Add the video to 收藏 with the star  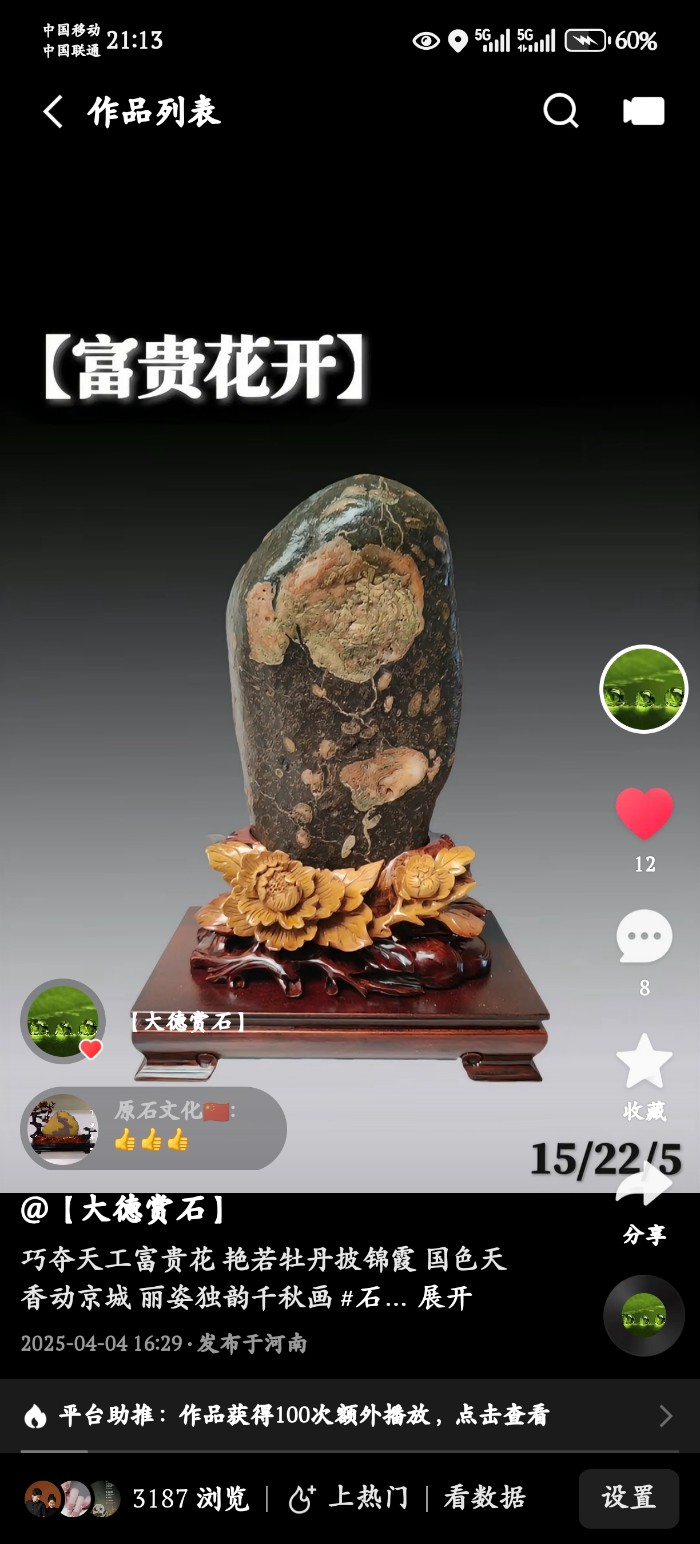pos(644,1064)
